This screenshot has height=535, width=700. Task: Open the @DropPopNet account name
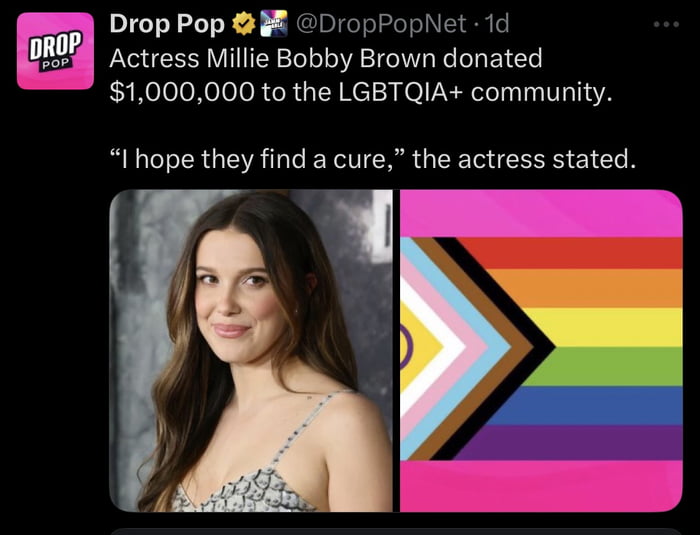coord(378,23)
